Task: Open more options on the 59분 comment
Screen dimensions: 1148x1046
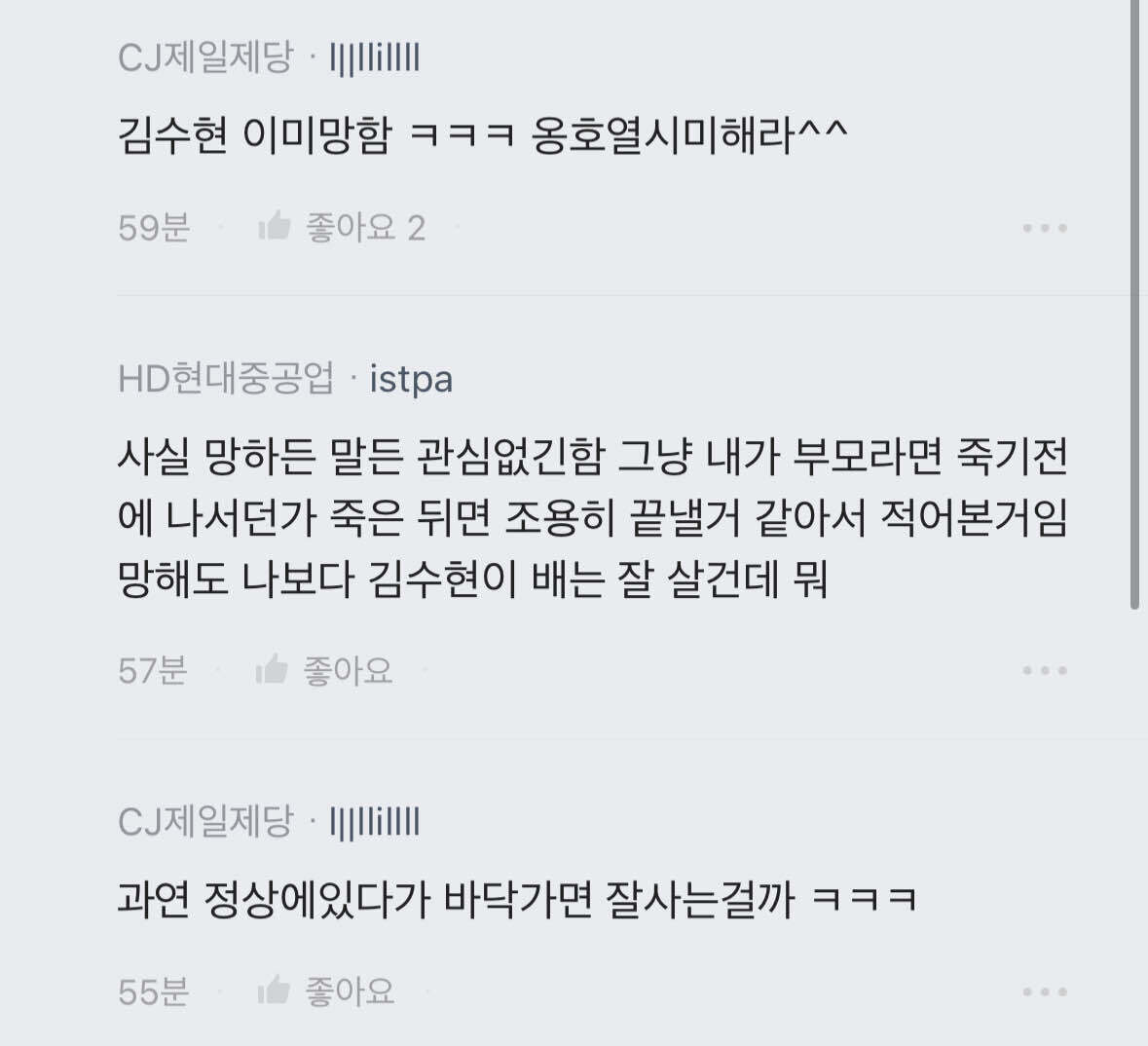Action: coord(1045,228)
